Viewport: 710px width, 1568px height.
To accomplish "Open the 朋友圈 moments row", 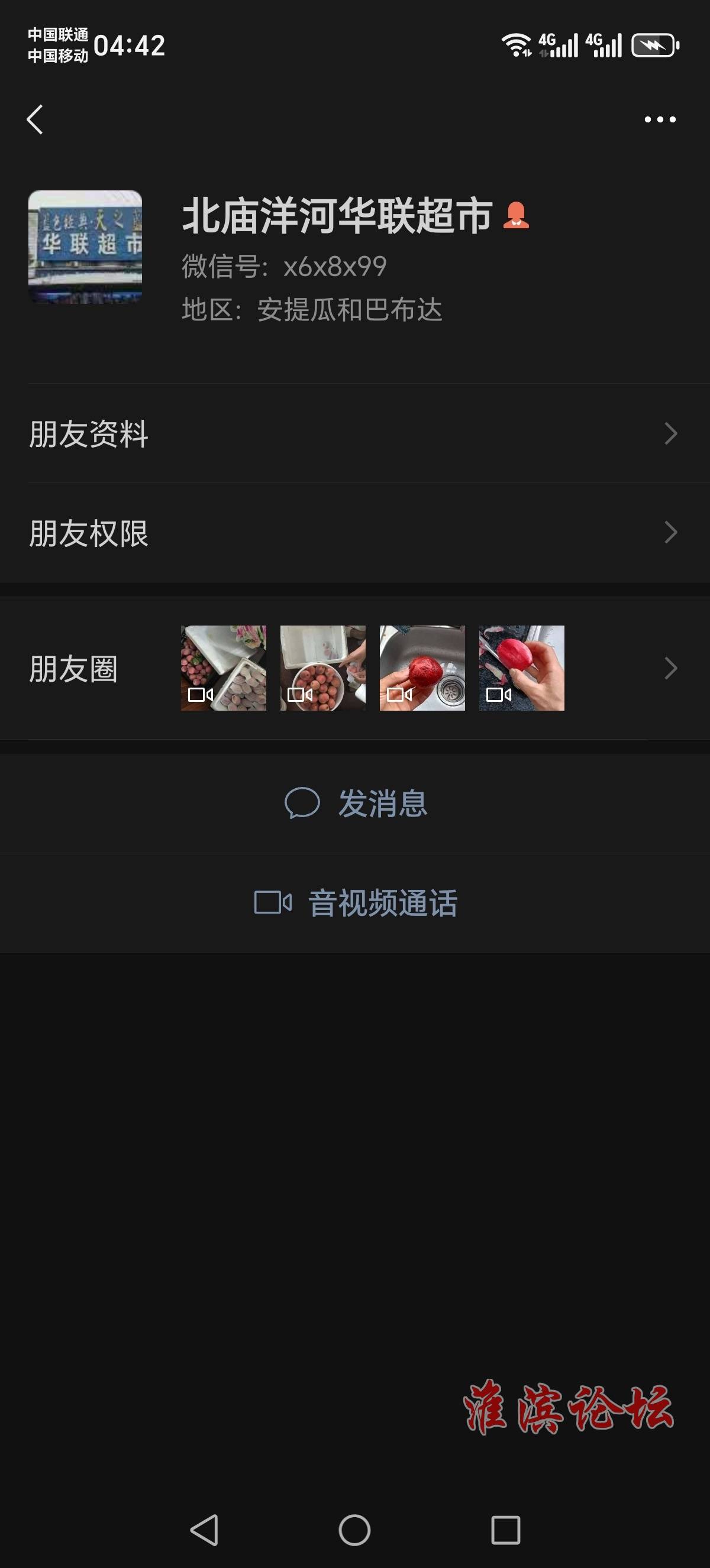I will point(355,668).
